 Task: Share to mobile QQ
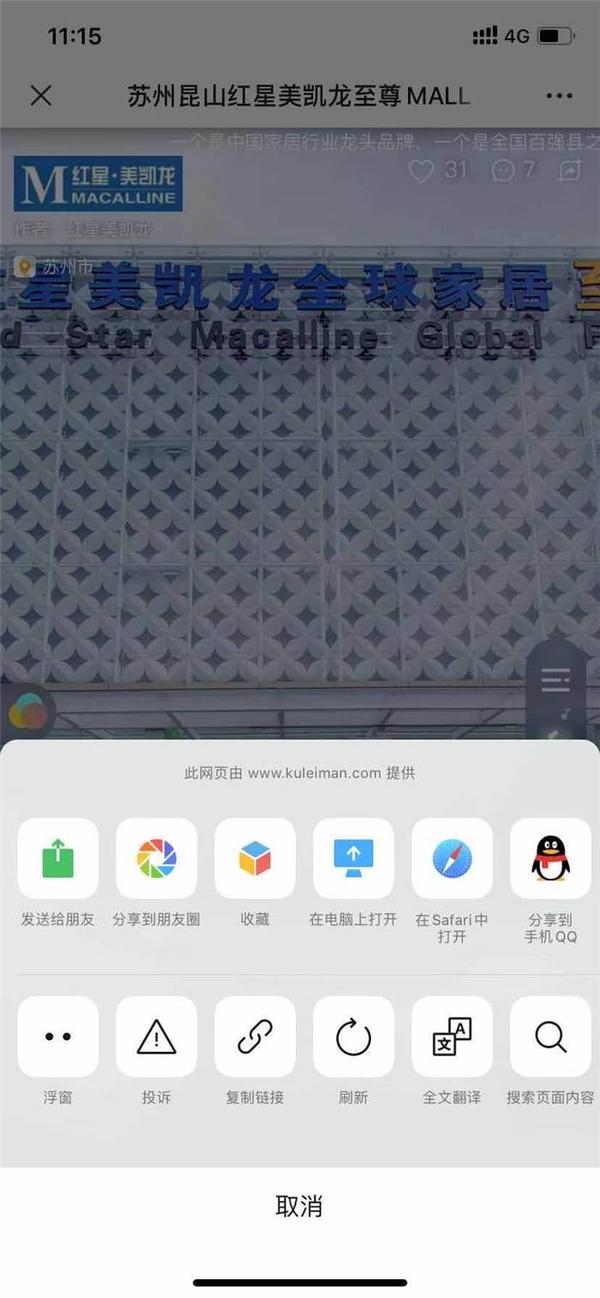pos(550,858)
